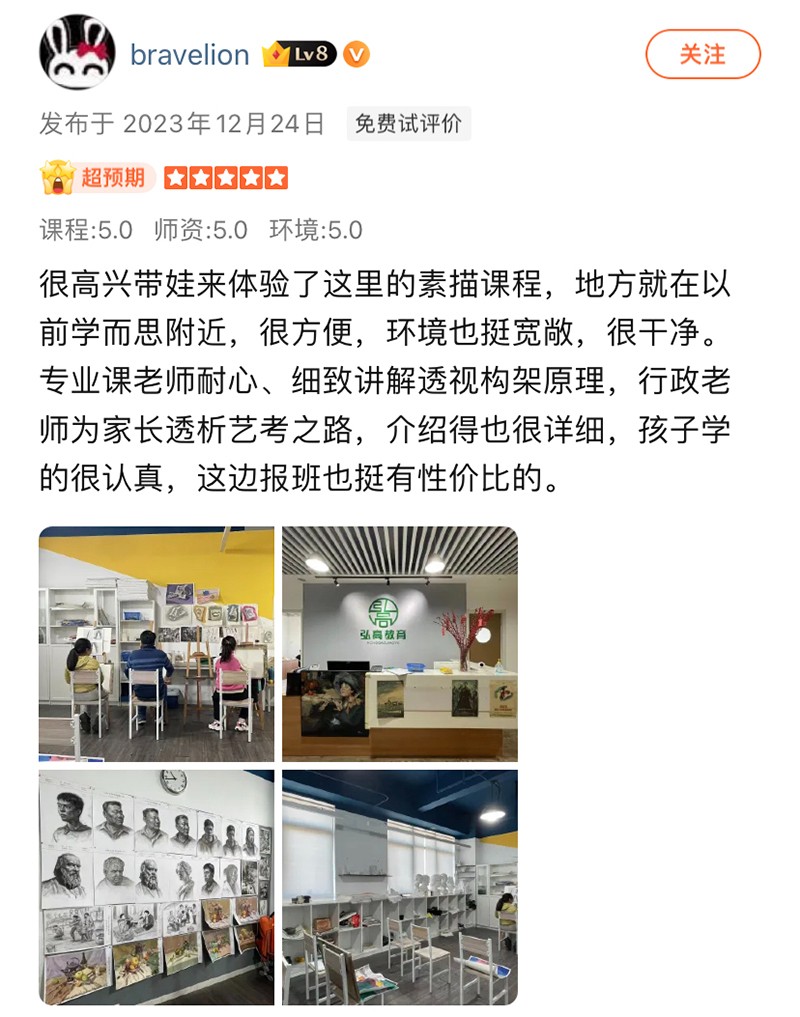This screenshot has height=1017, width=800.
Task: Open the 免费试评价 tag
Action: [x=408, y=124]
